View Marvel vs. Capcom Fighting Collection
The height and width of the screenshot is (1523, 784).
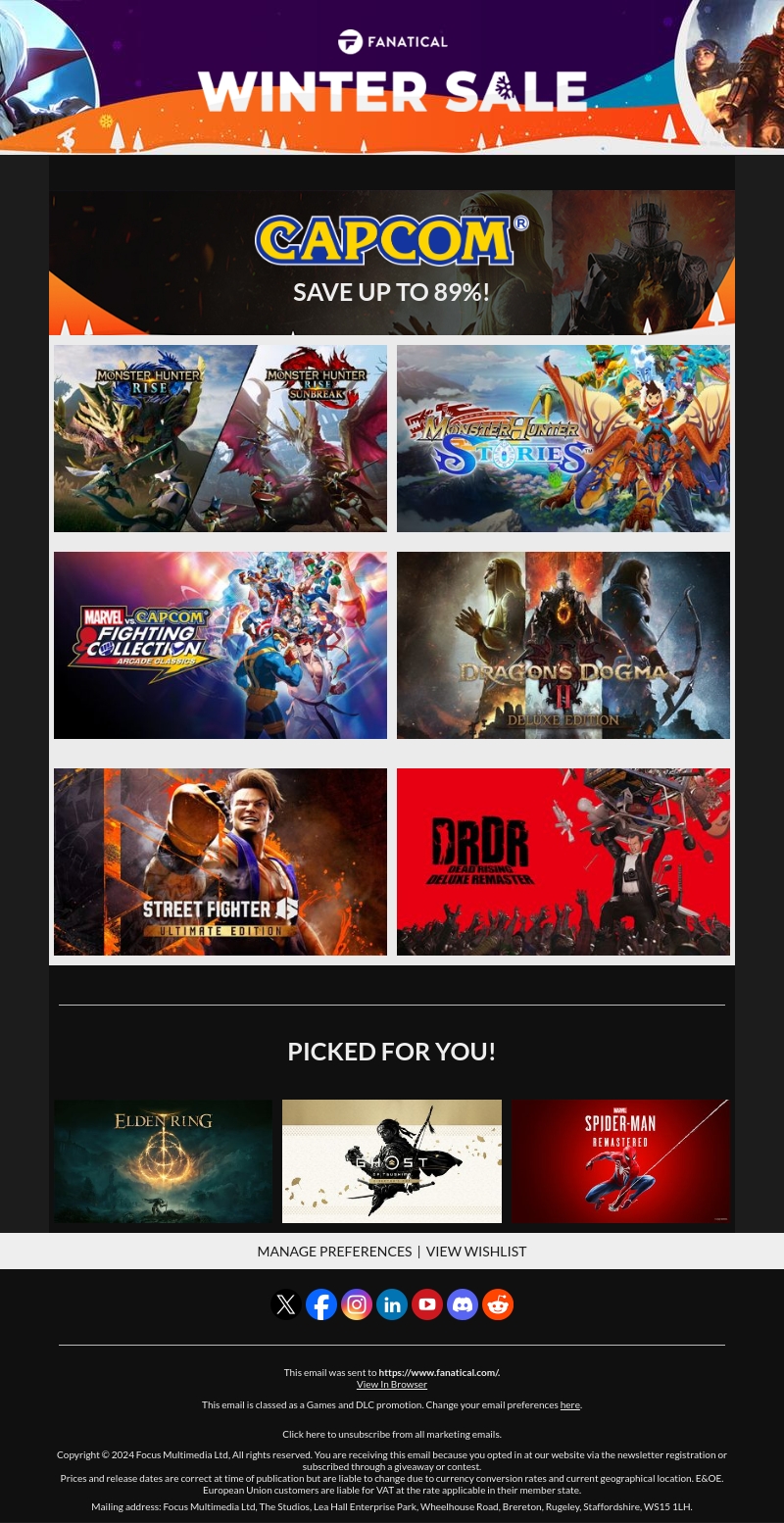(x=220, y=645)
